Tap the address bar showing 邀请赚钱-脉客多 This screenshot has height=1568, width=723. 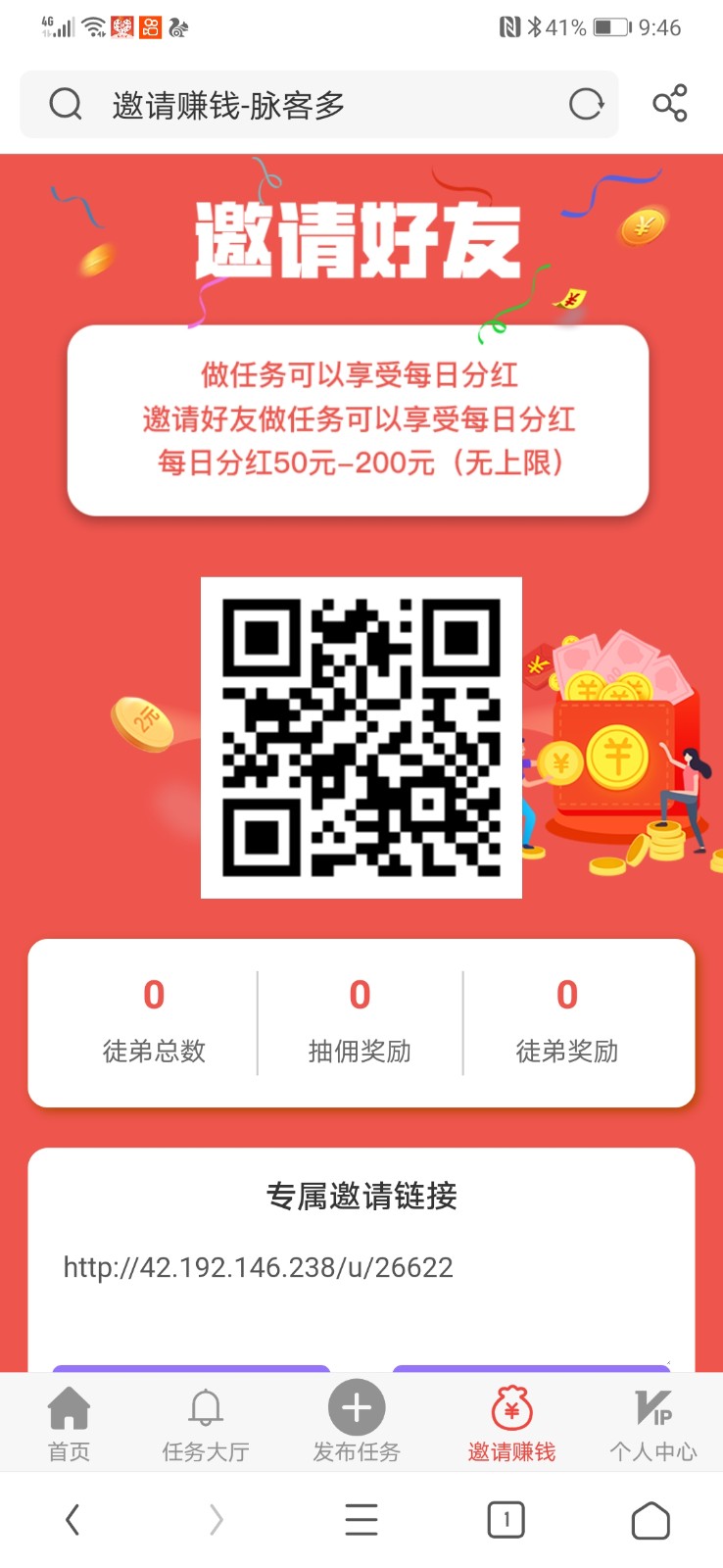click(x=294, y=104)
